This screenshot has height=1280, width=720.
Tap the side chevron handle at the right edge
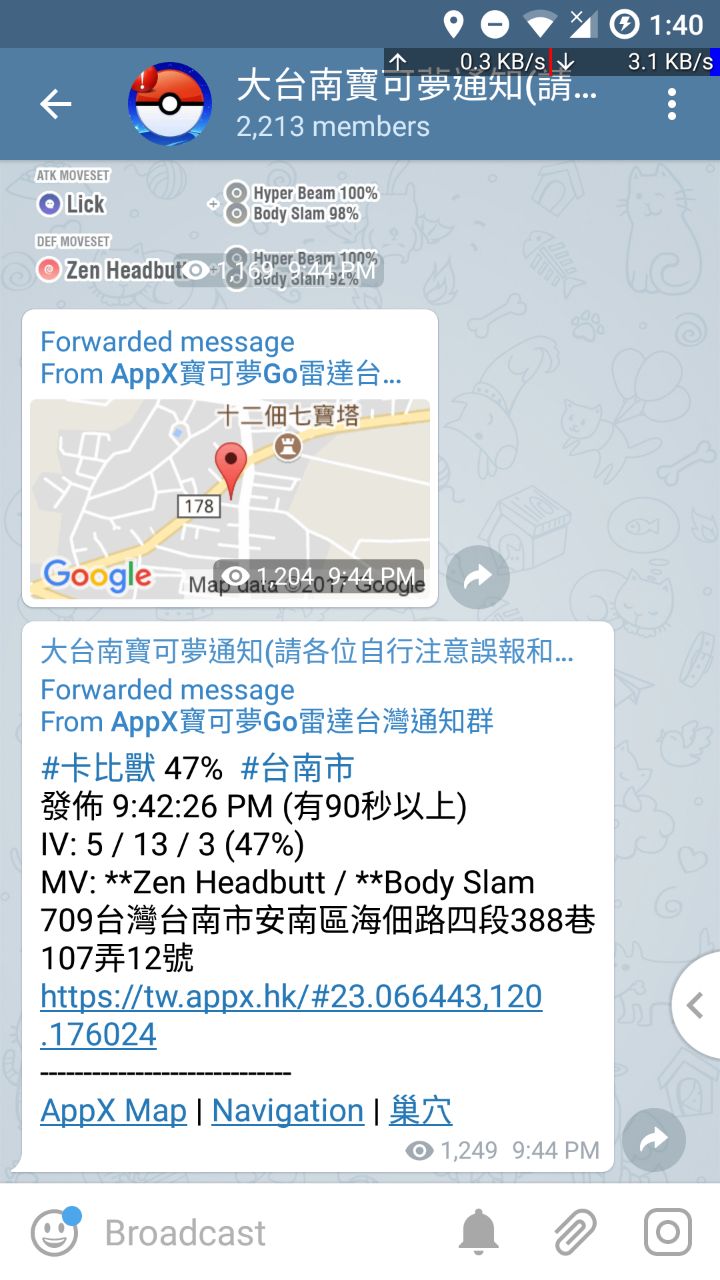[696, 1006]
